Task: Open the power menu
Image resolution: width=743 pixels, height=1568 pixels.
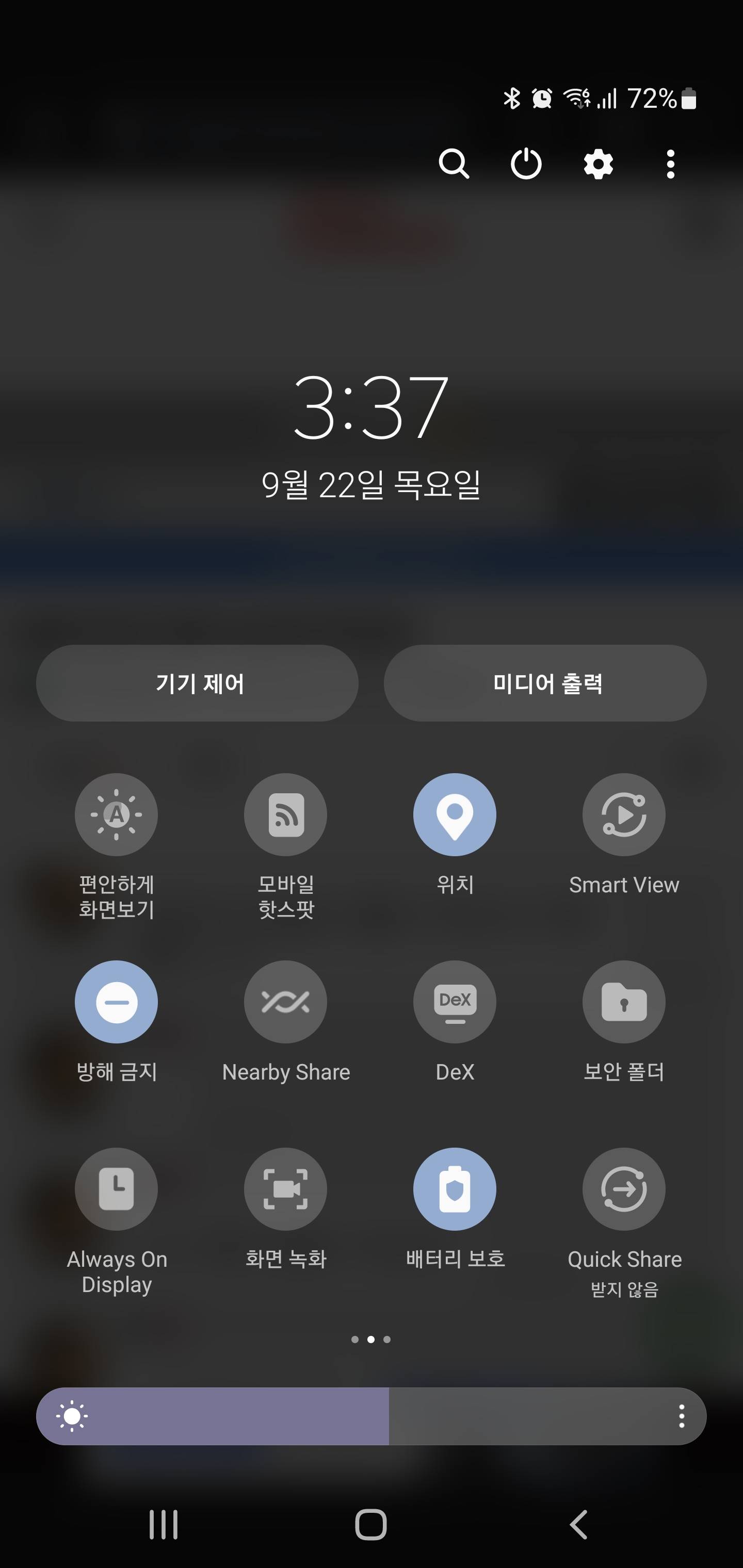Action: tap(526, 164)
